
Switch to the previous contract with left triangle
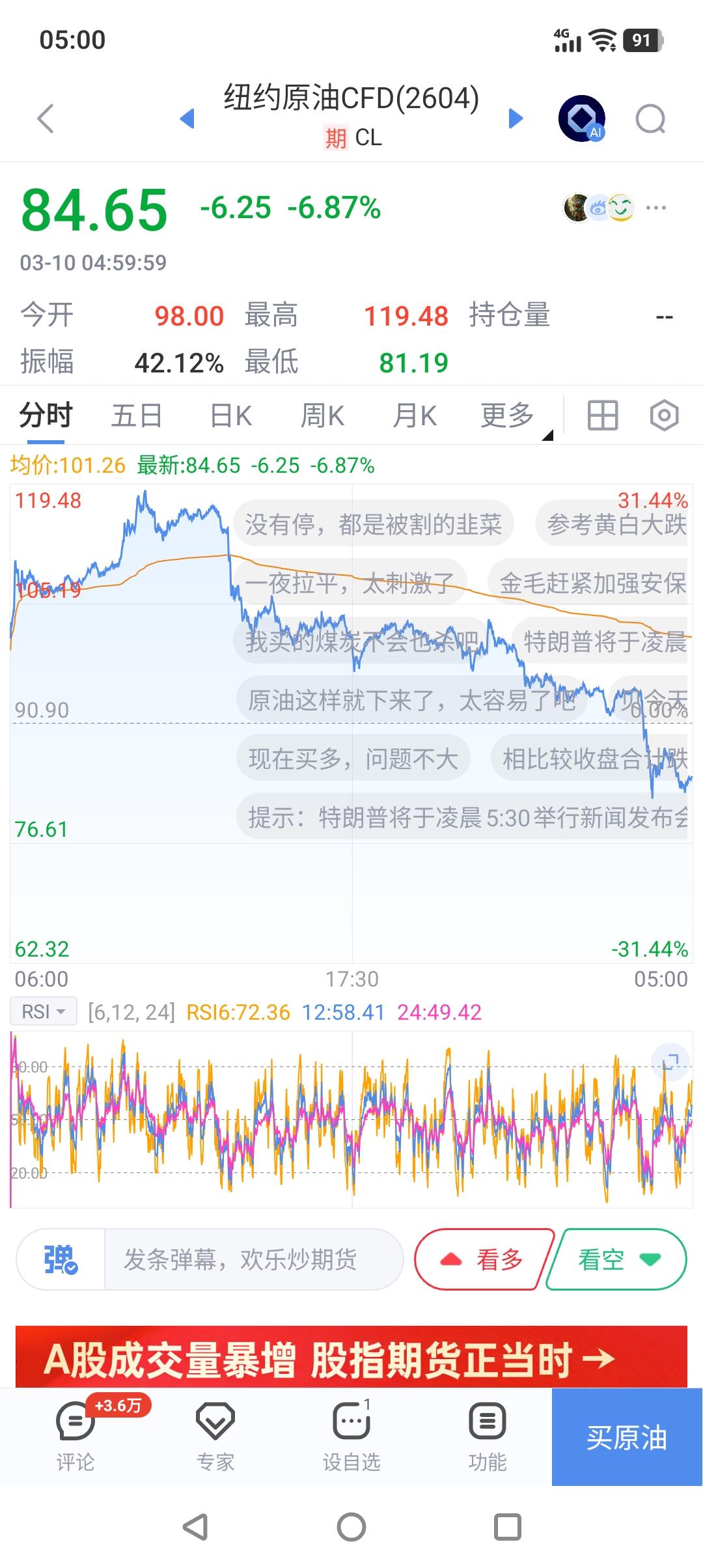click(x=187, y=119)
